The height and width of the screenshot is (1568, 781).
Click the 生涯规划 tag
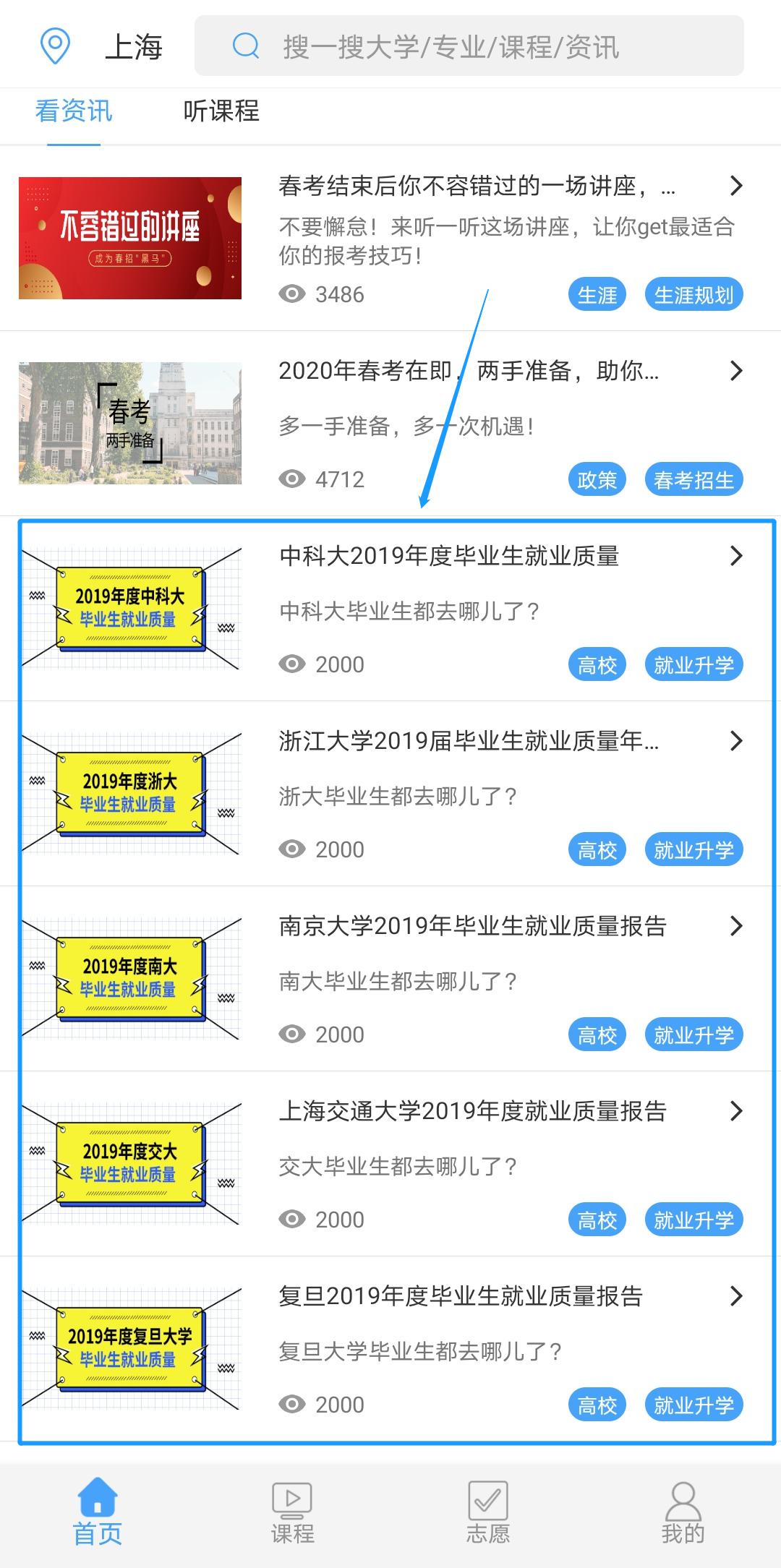(x=693, y=294)
